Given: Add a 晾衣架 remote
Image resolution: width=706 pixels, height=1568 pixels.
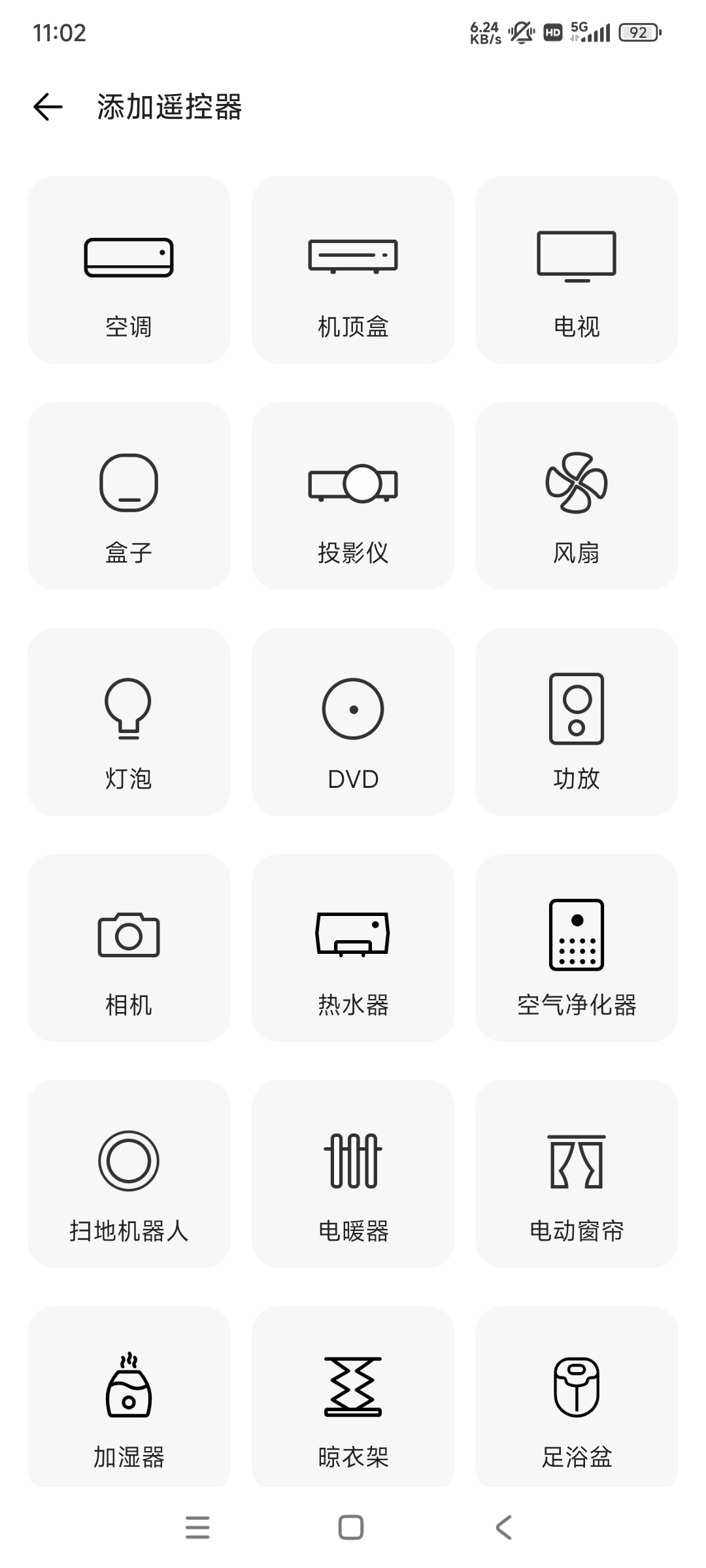Looking at the screenshot, I should click(x=353, y=1398).
